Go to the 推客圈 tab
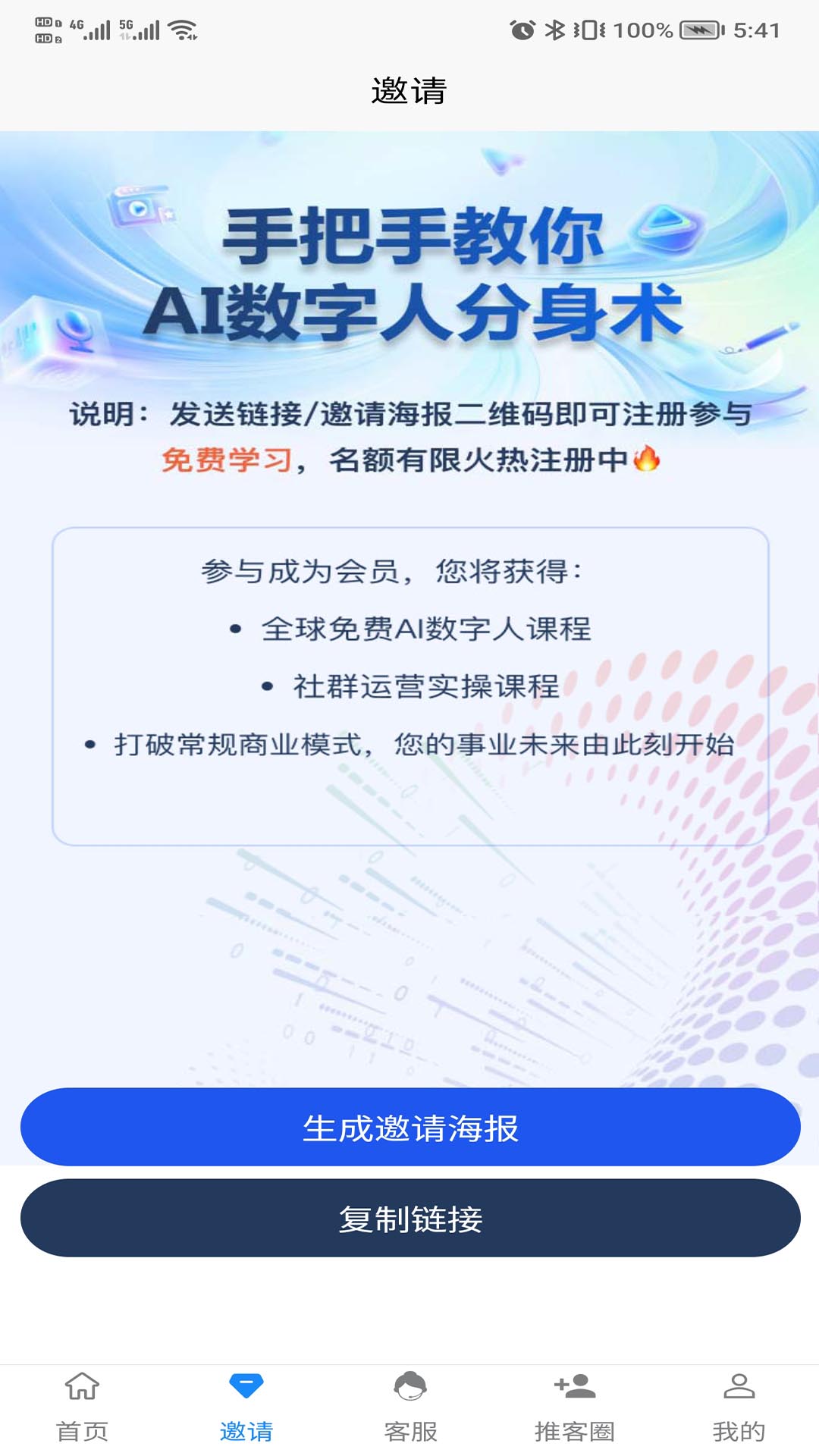Image resolution: width=819 pixels, height=1456 pixels. [x=574, y=1407]
